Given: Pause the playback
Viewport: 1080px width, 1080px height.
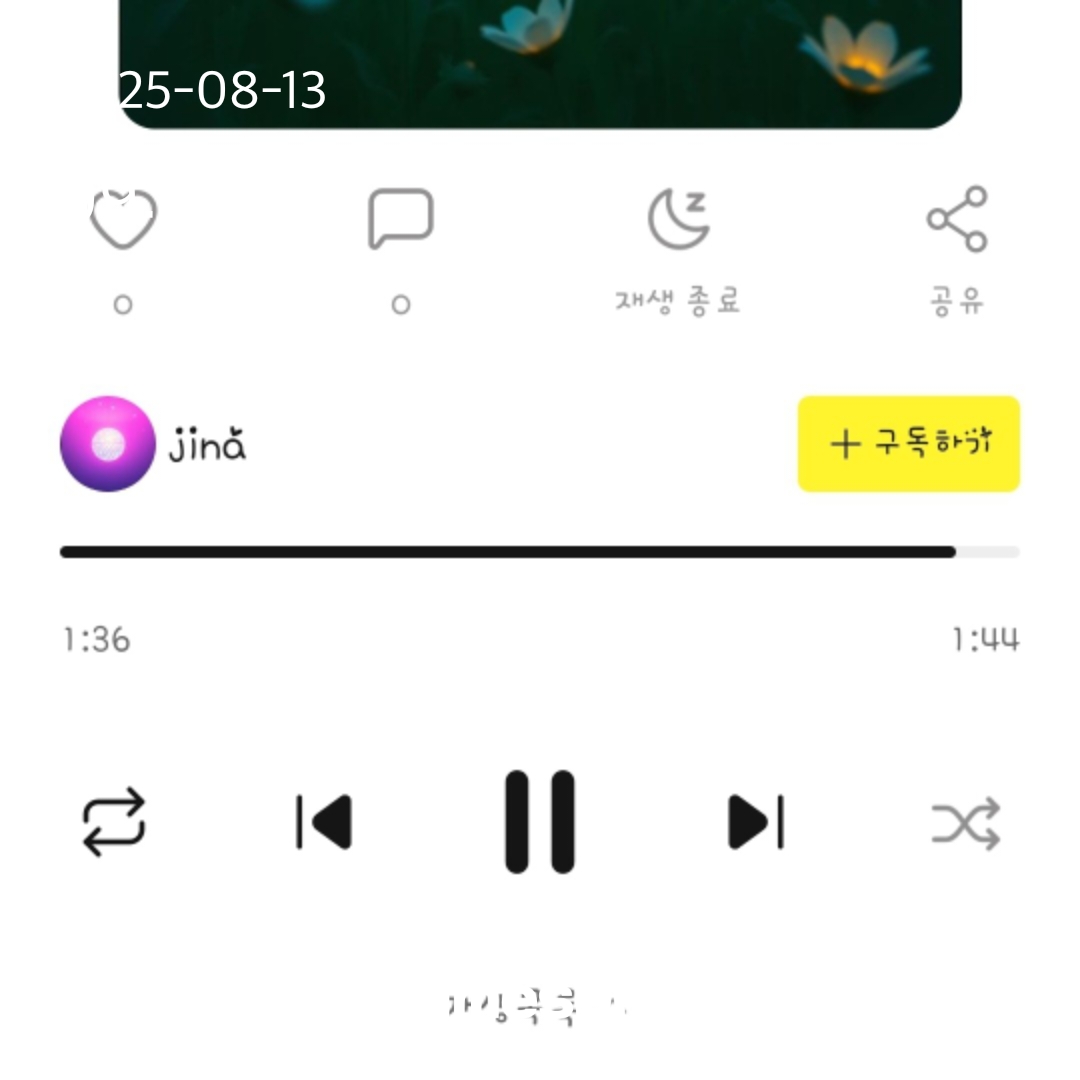Looking at the screenshot, I should click(x=540, y=822).
